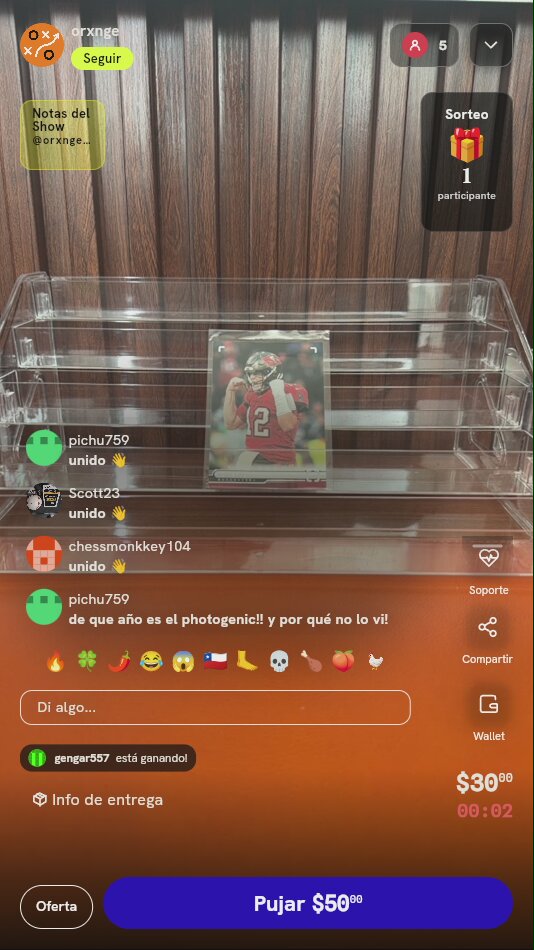The image size is (534, 950).
Task: Send the skull emoji reaction
Action: coord(279,662)
